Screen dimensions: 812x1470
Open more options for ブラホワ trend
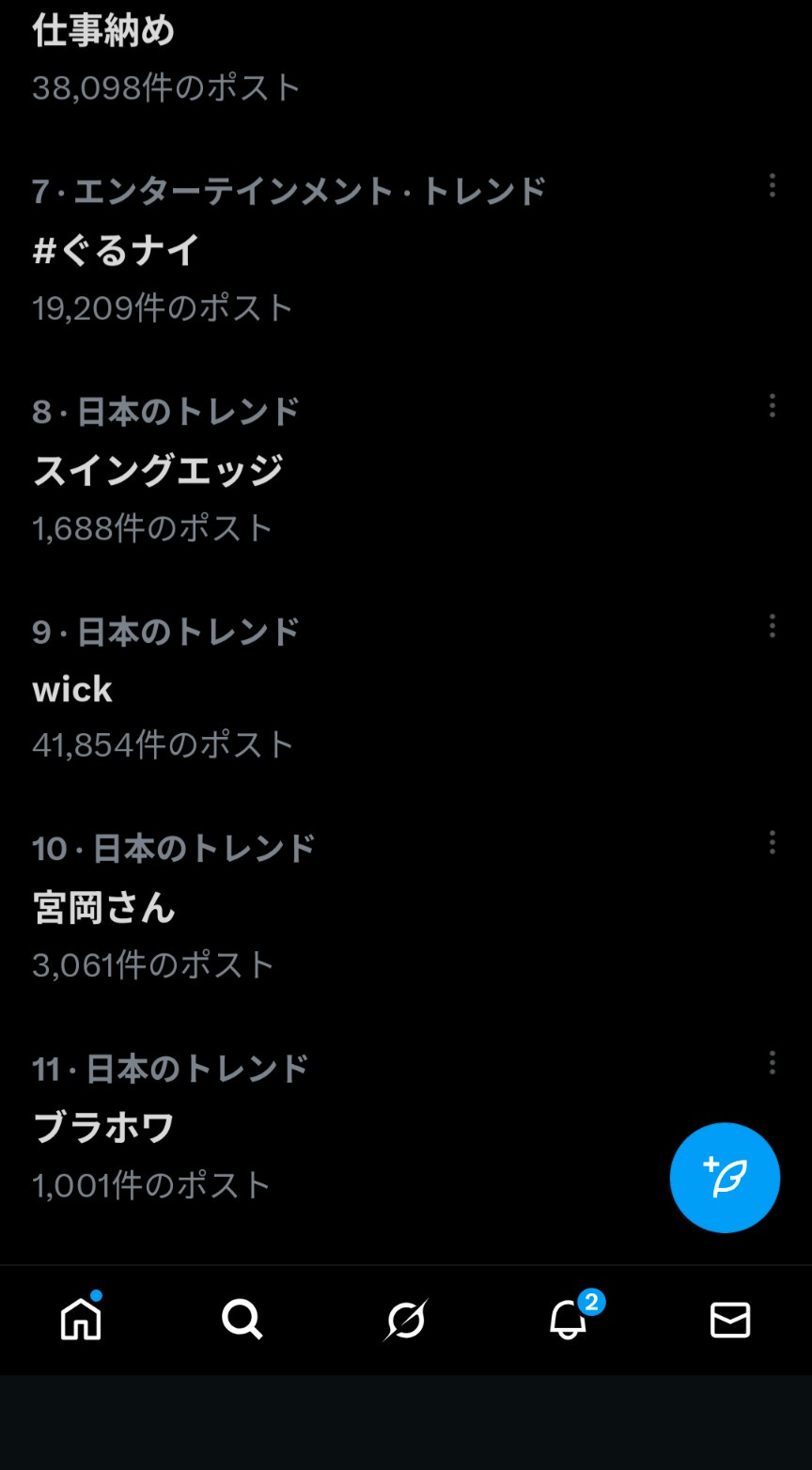coord(772,1063)
